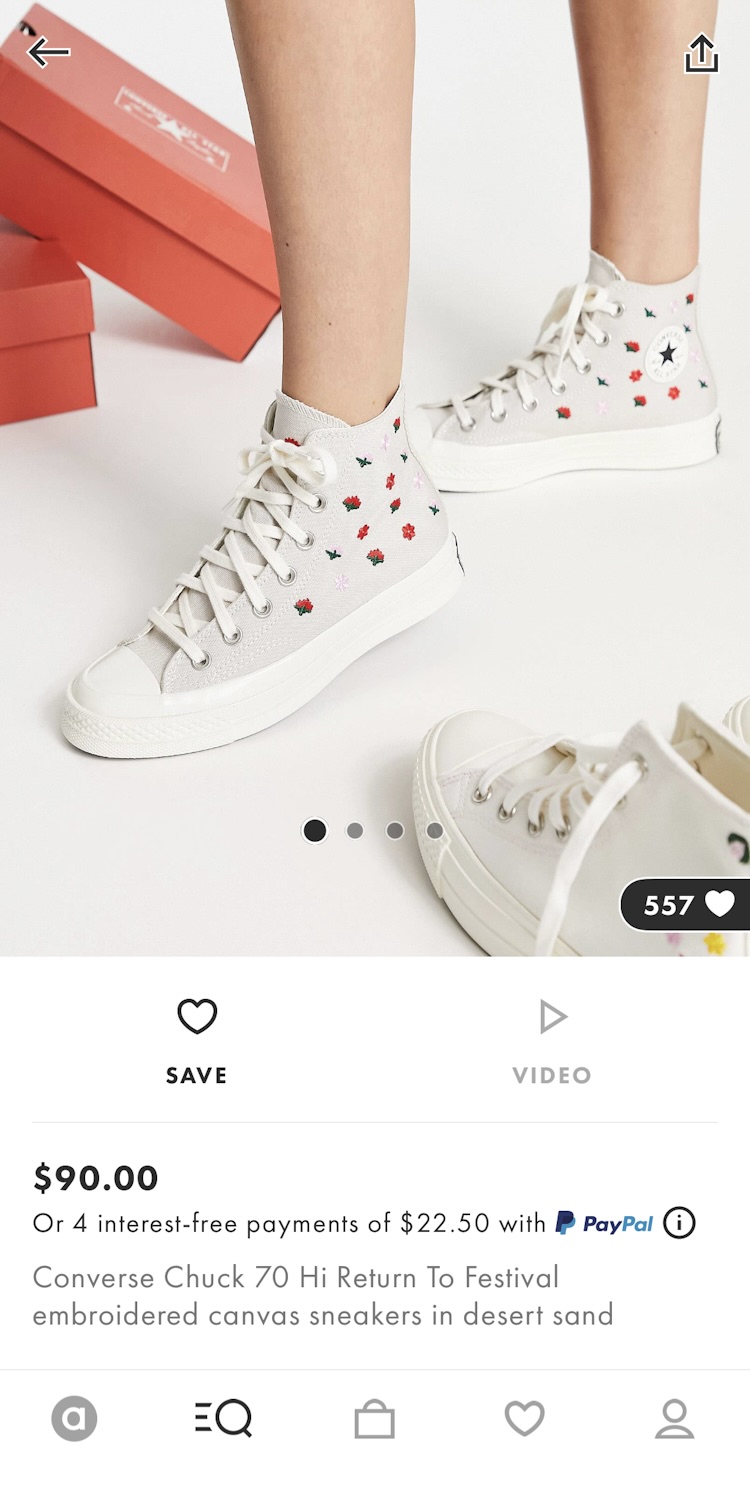The height and width of the screenshot is (1494, 750).
Task: Open saved items heart tab
Action: [524, 1418]
